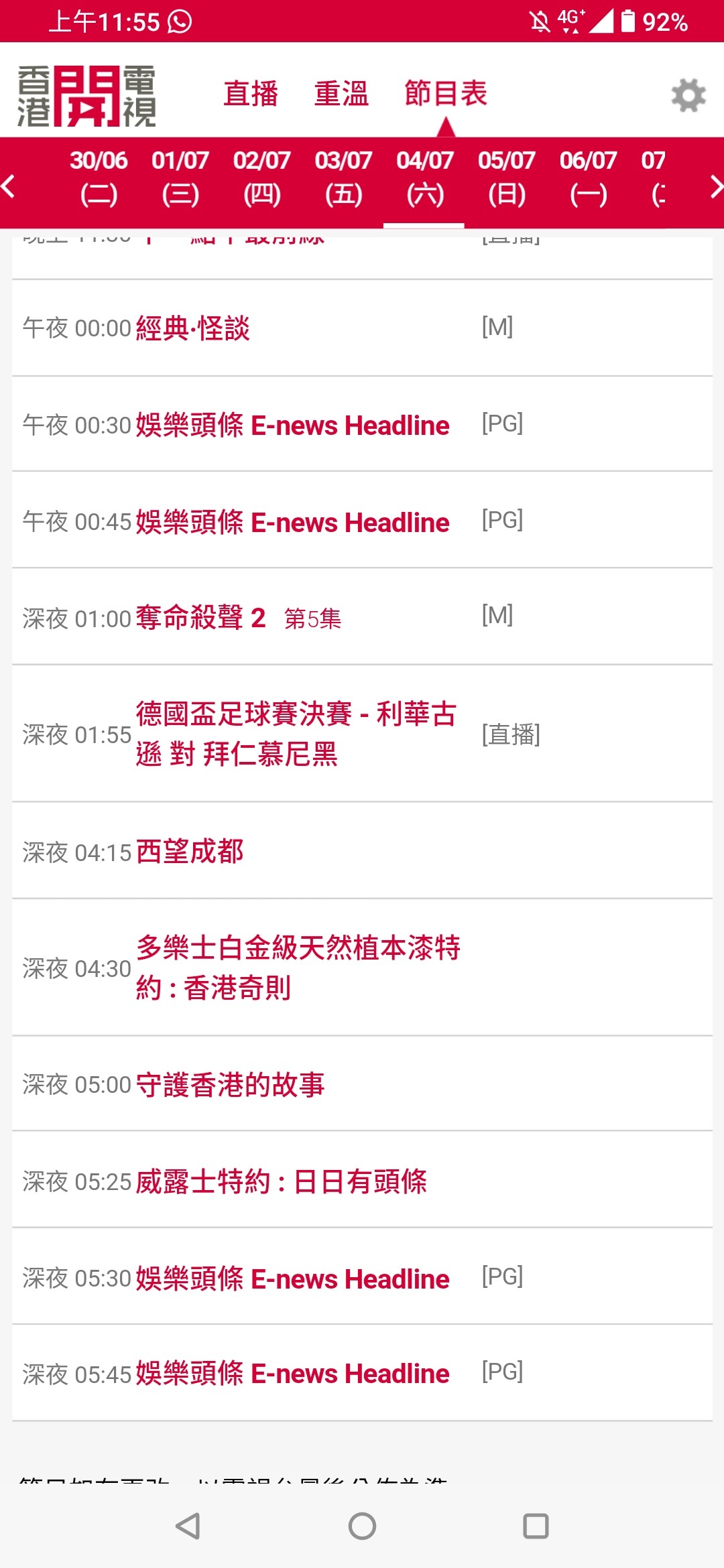
Task: Open 西望成都 at 04:15
Action: [x=362, y=851]
